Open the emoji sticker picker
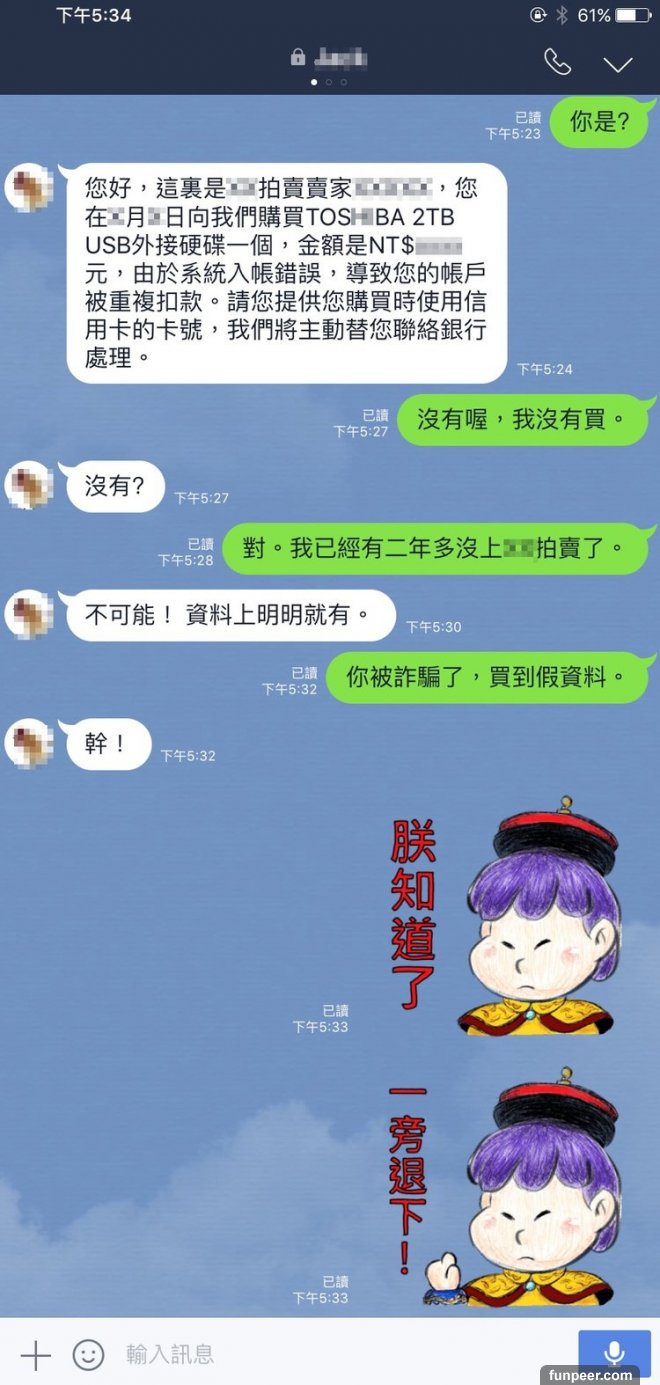 (x=88, y=1355)
